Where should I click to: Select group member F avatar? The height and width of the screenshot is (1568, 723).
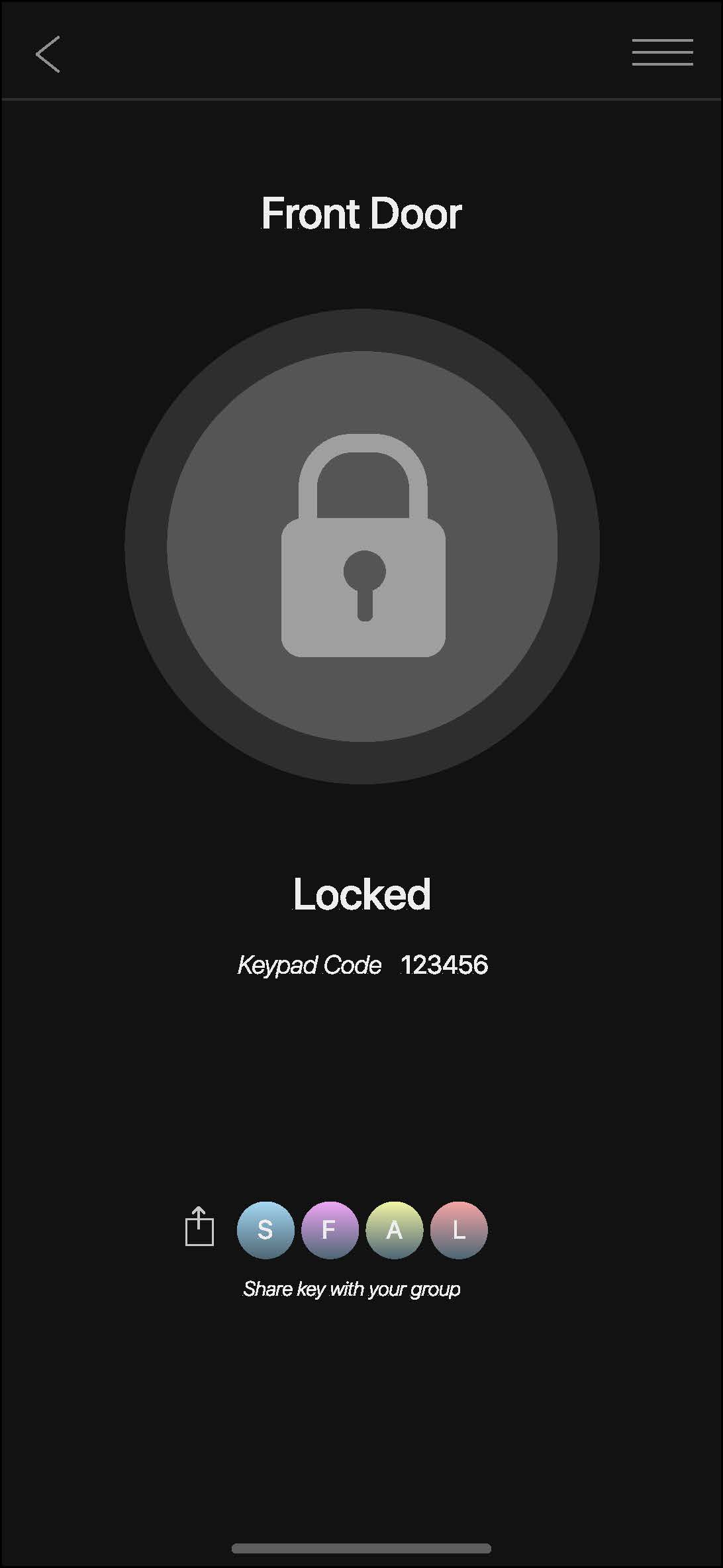point(329,1229)
